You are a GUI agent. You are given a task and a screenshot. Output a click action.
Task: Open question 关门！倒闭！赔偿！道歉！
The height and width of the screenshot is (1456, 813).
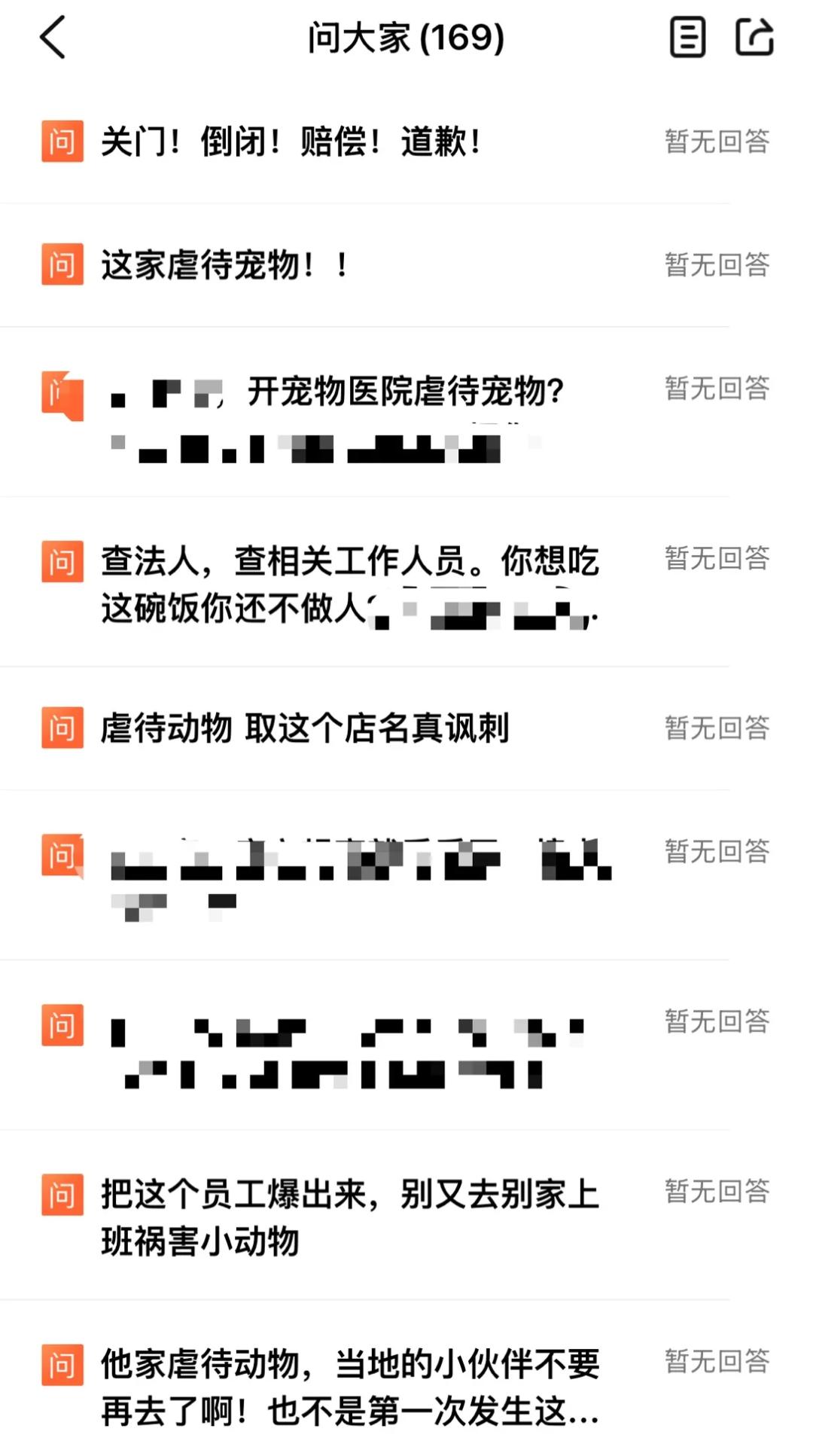pyautogui.click(x=291, y=142)
